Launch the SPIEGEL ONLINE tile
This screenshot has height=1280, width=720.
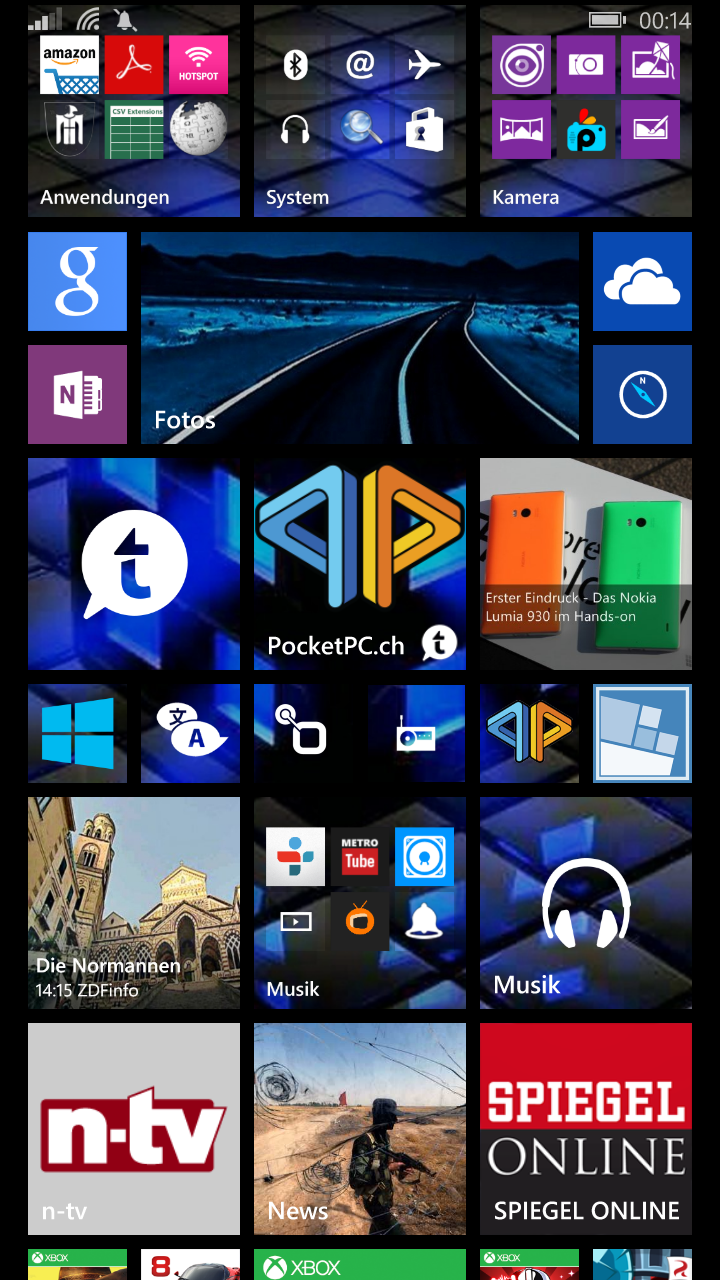pyautogui.click(x=586, y=1129)
